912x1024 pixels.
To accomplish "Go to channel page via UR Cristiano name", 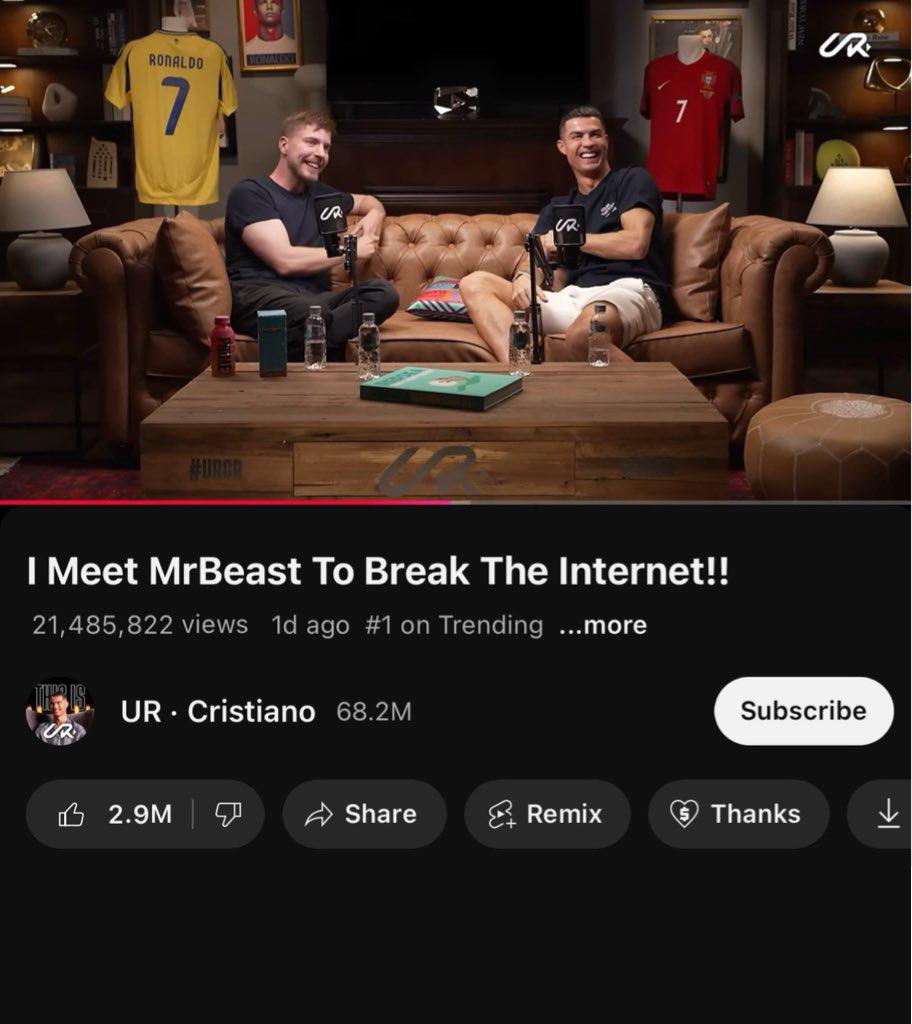I will pos(220,711).
